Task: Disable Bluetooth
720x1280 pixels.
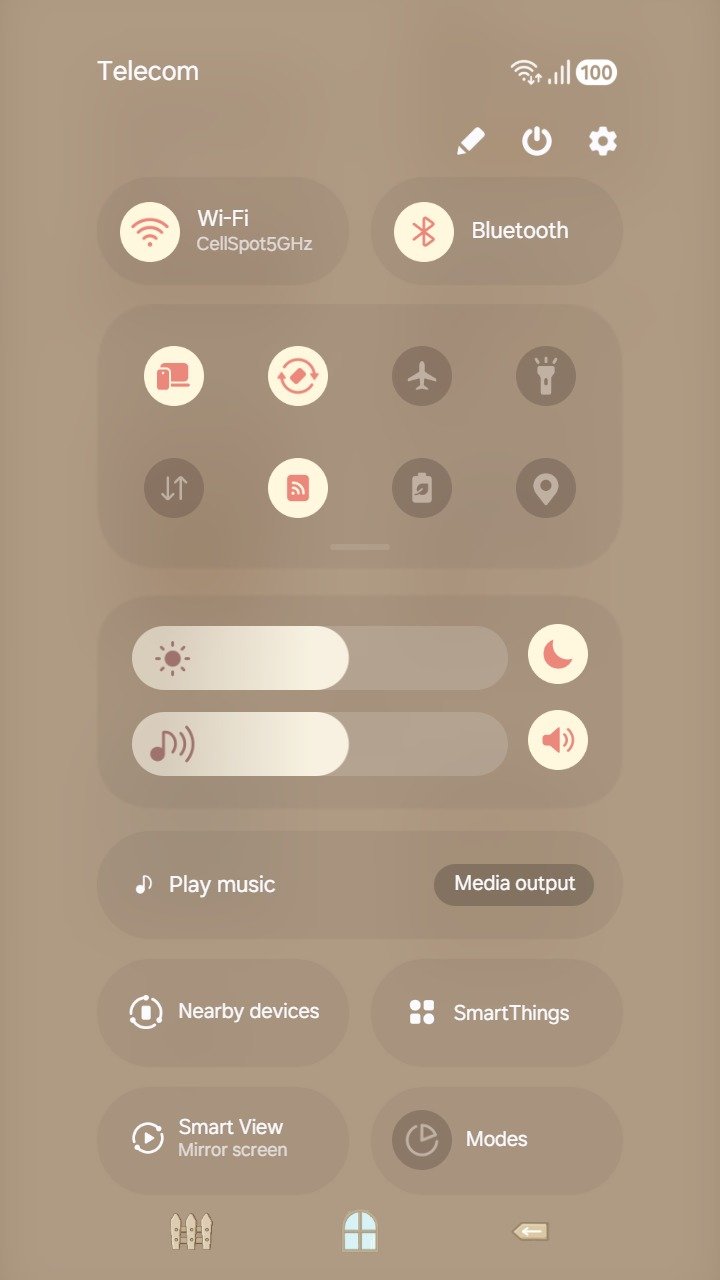Action: [x=424, y=231]
